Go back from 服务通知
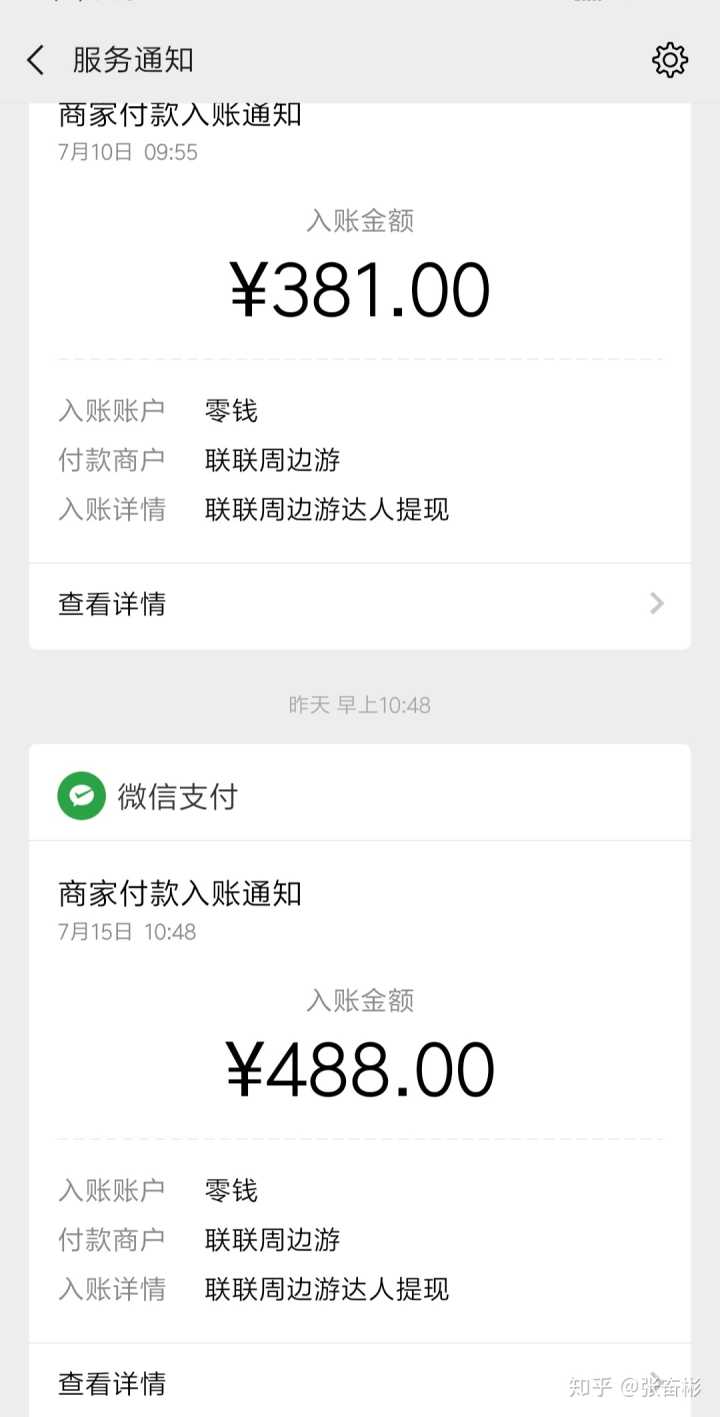720x1417 pixels. pyautogui.click(x=36, y=60)
